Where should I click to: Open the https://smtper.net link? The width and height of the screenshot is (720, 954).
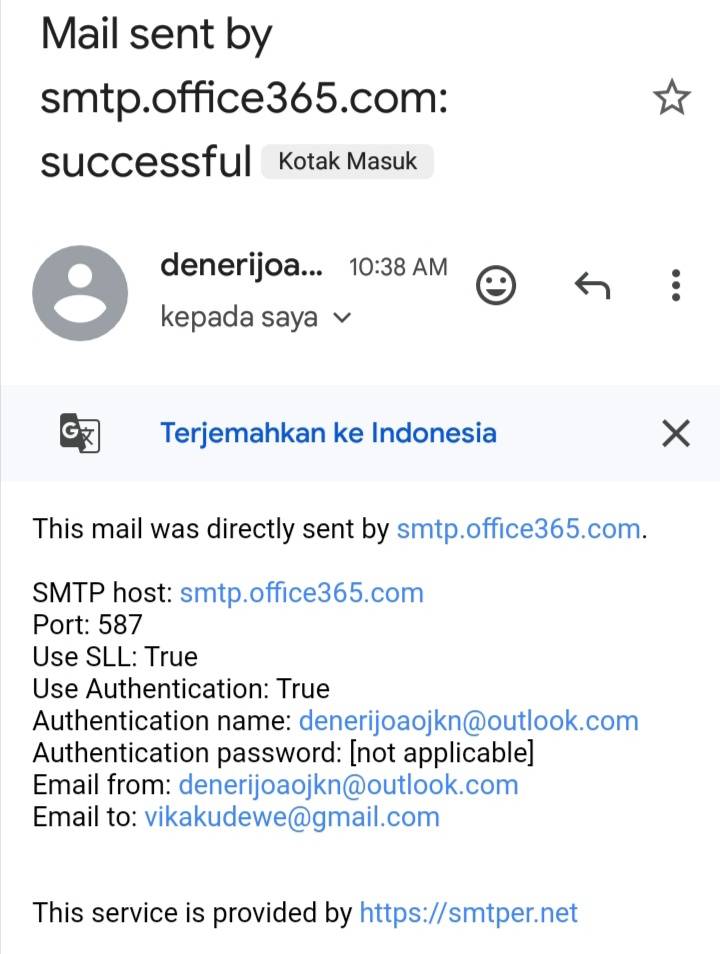[468, 912]
